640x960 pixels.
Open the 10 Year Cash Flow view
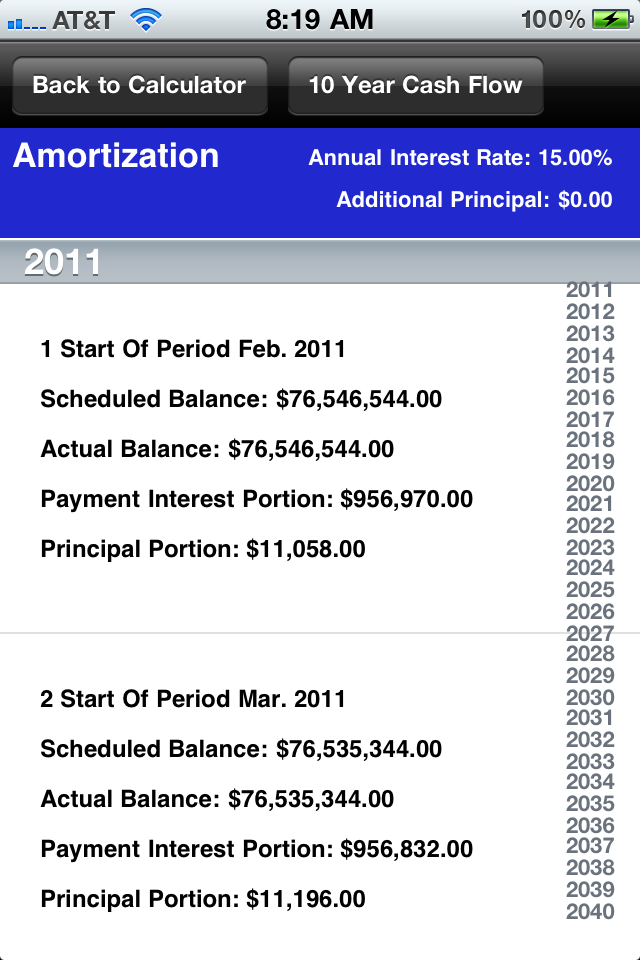tap(415, 86)
